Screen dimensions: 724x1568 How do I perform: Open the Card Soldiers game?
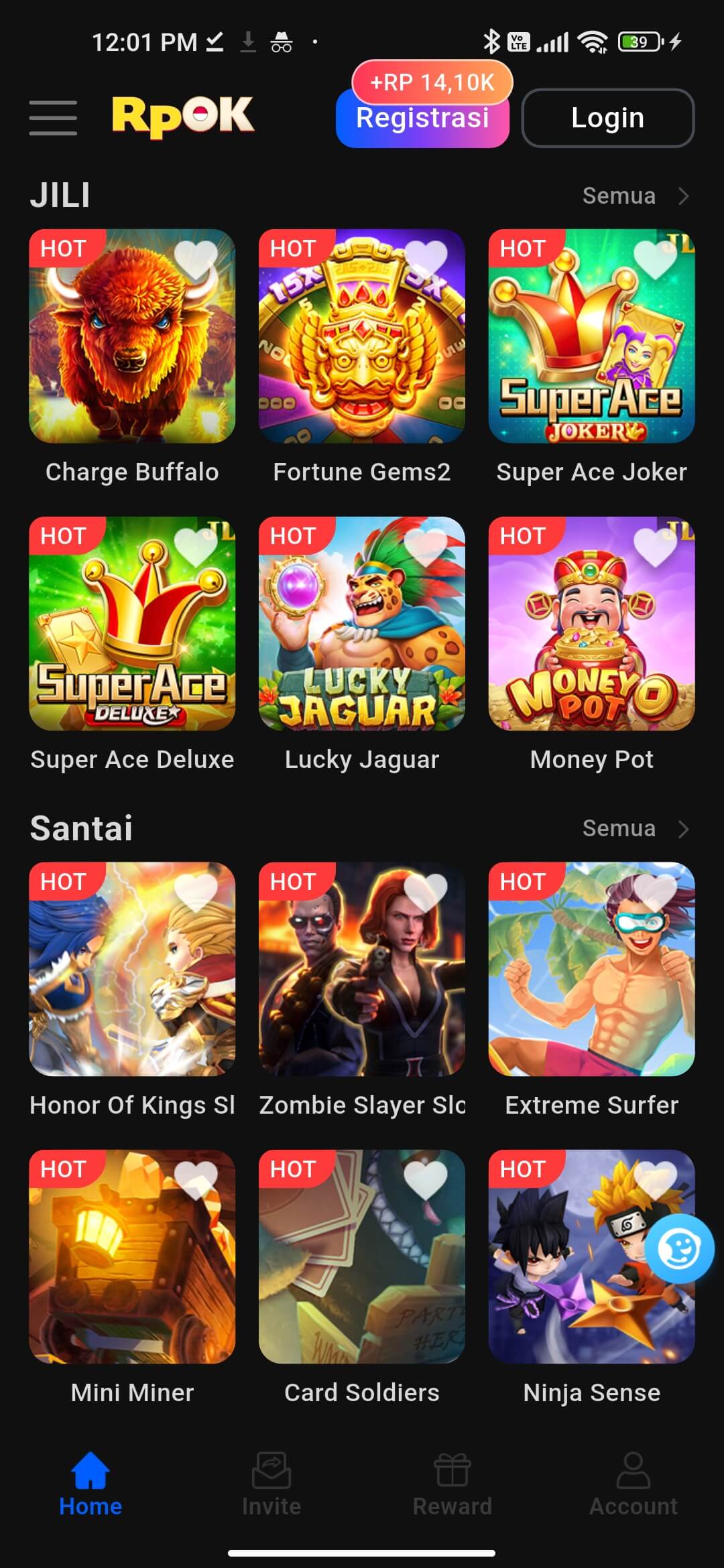[x=362, y=1257]
